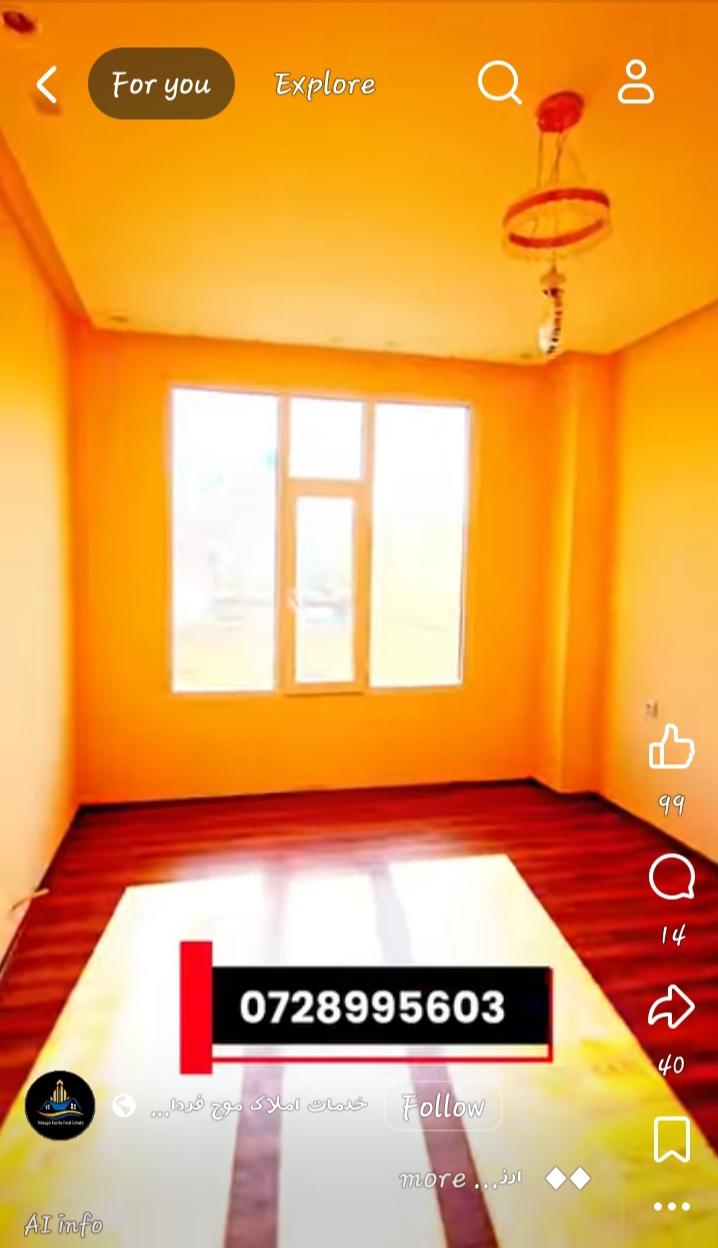Like this video

[x=671, y=747]
